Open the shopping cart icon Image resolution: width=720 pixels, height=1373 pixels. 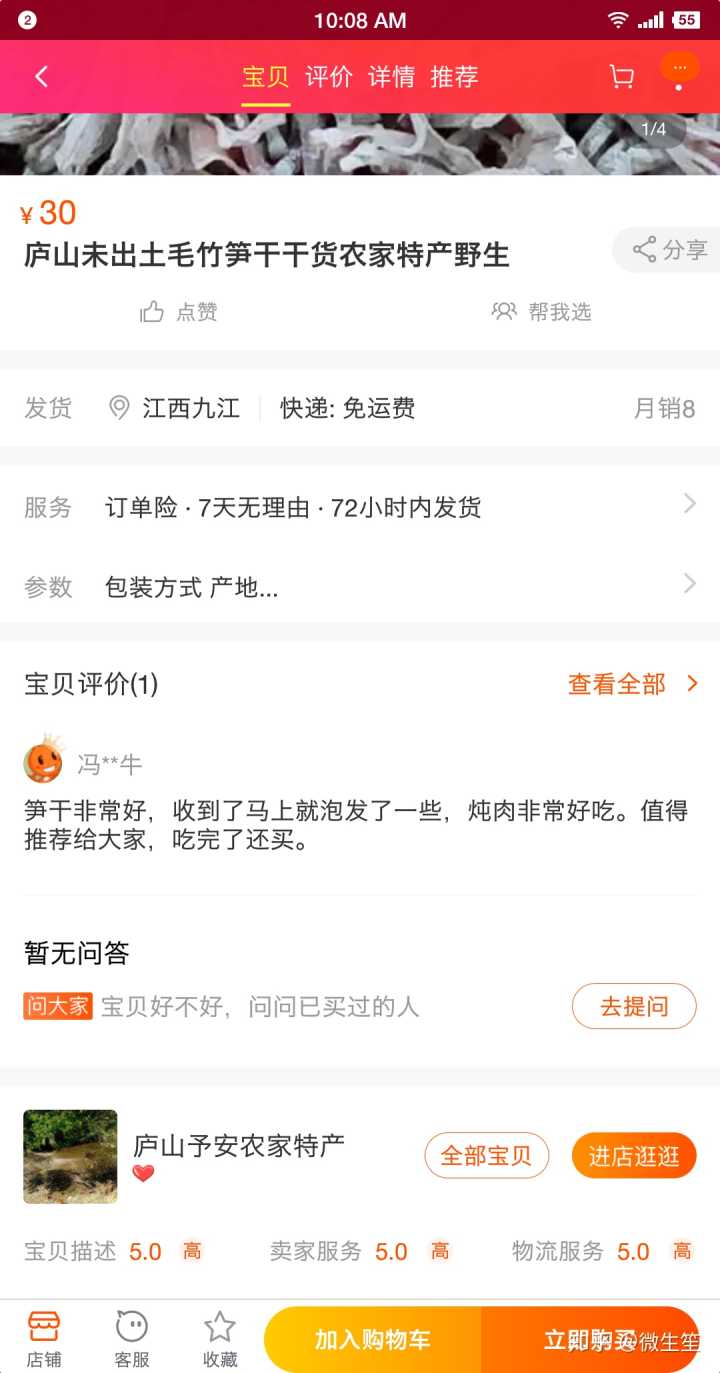(x=621, y=77)
